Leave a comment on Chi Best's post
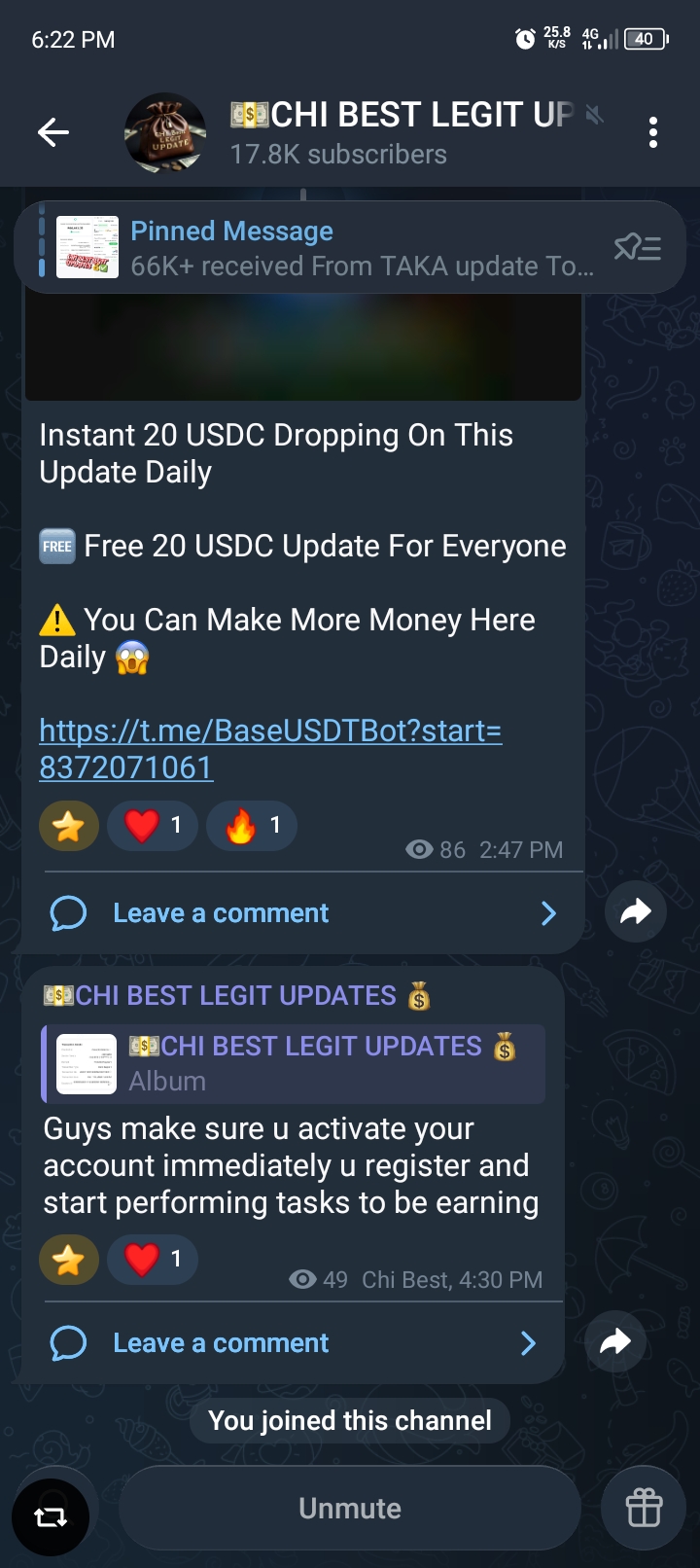This screenshot has height=1568, width=700. point(222,1343)
